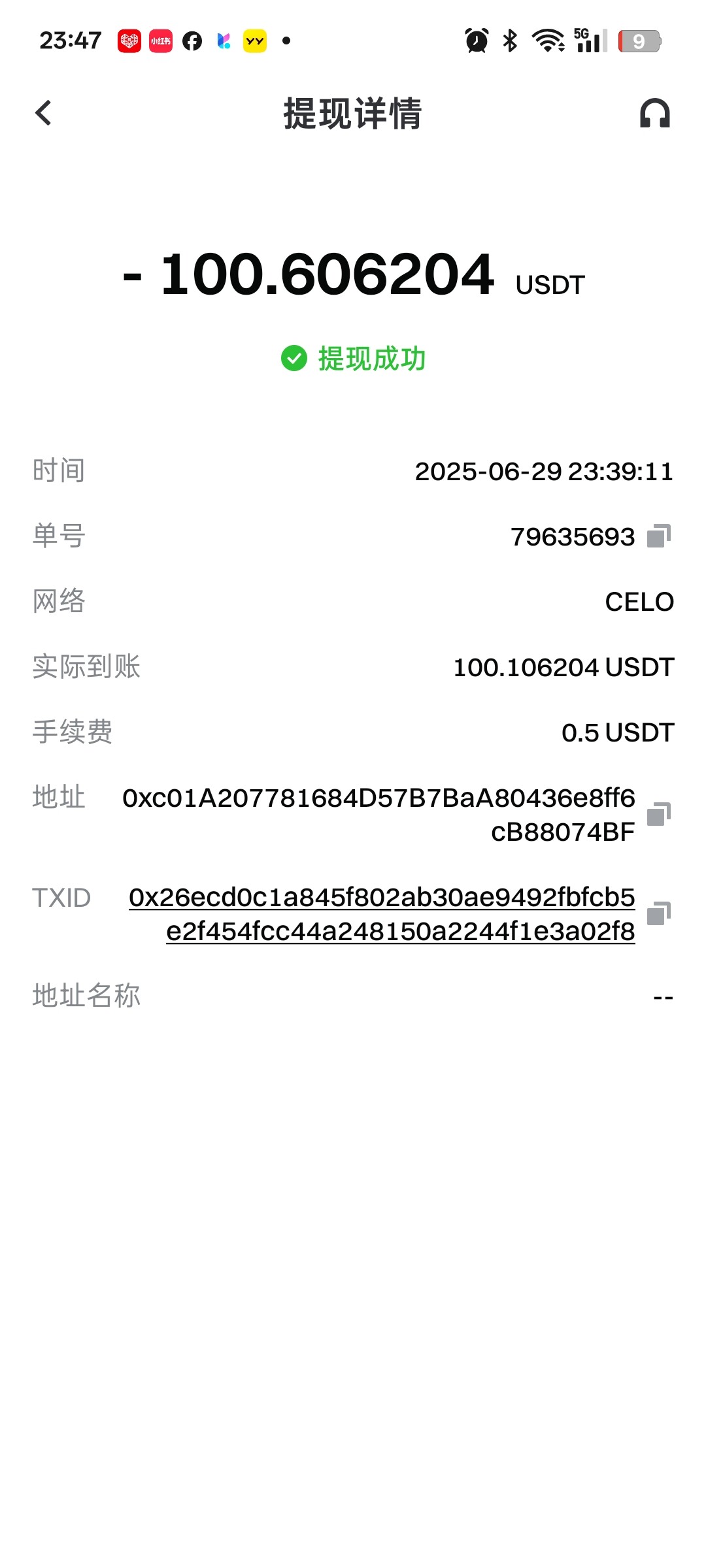Screen dimensions: 706x1568
Task: Open the underlined TXID transaction link
Action: coord(382,914)
